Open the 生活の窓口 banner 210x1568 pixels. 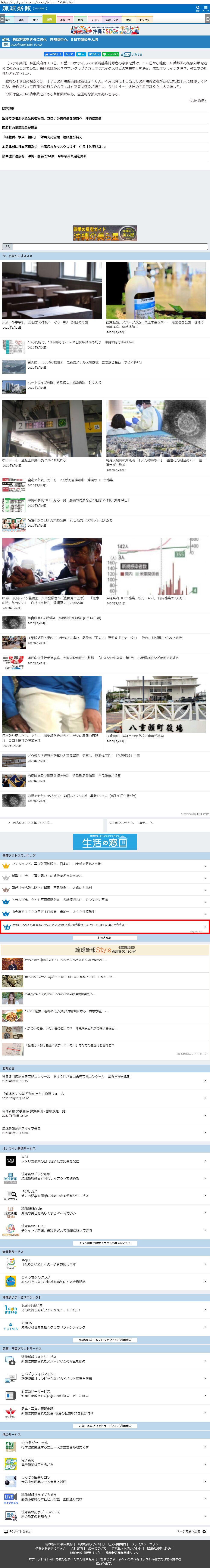click(x=105, y=842)
